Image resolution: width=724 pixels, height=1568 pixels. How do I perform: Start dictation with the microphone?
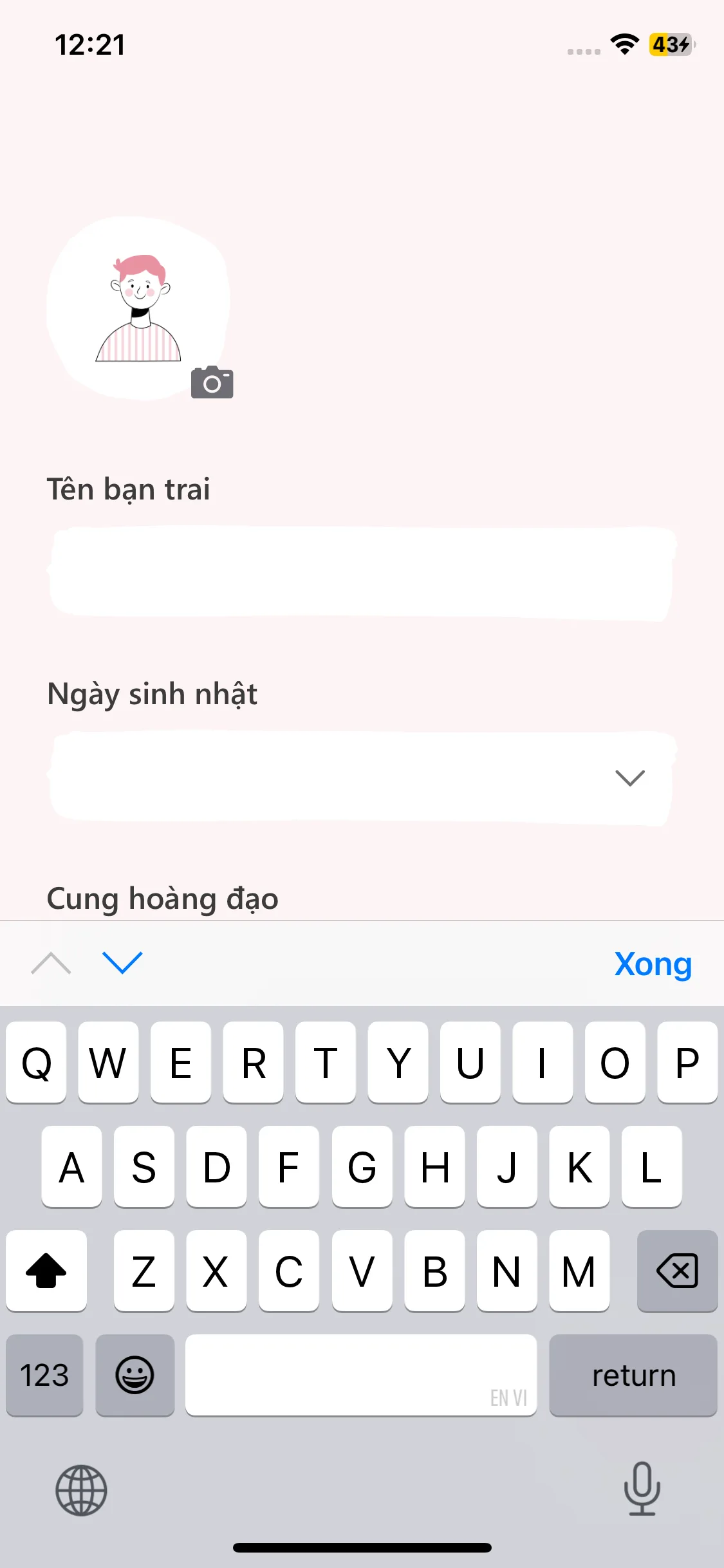pos(642,1489)
